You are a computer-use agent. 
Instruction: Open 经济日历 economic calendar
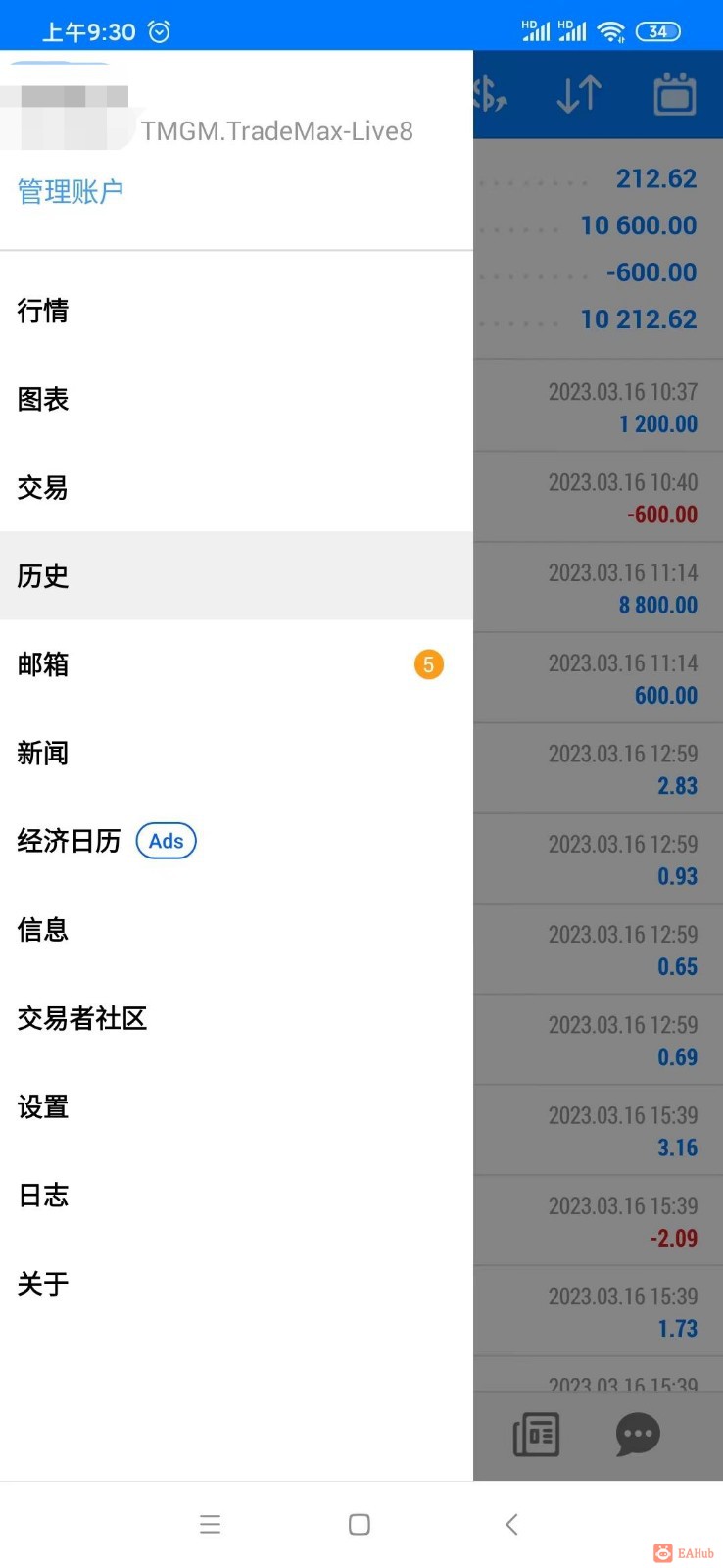pos(69,841)
